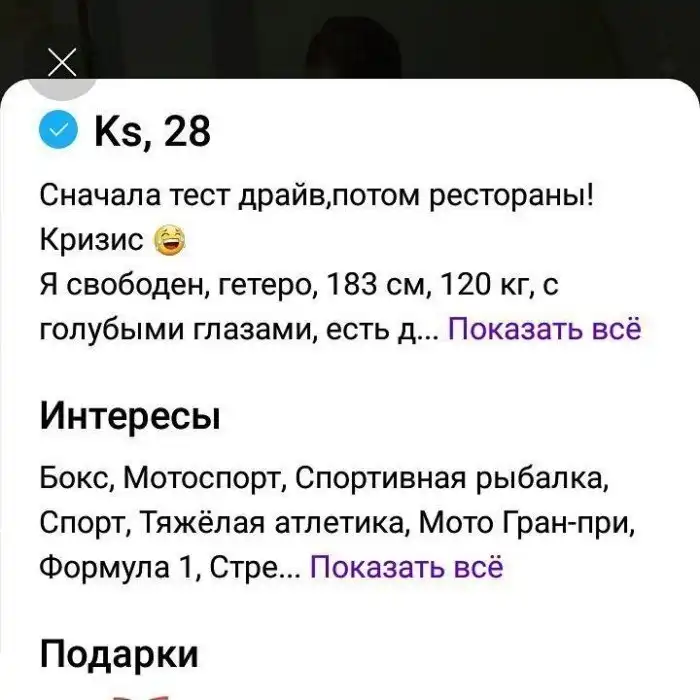Show all interests under Интересы

(407, 567)
